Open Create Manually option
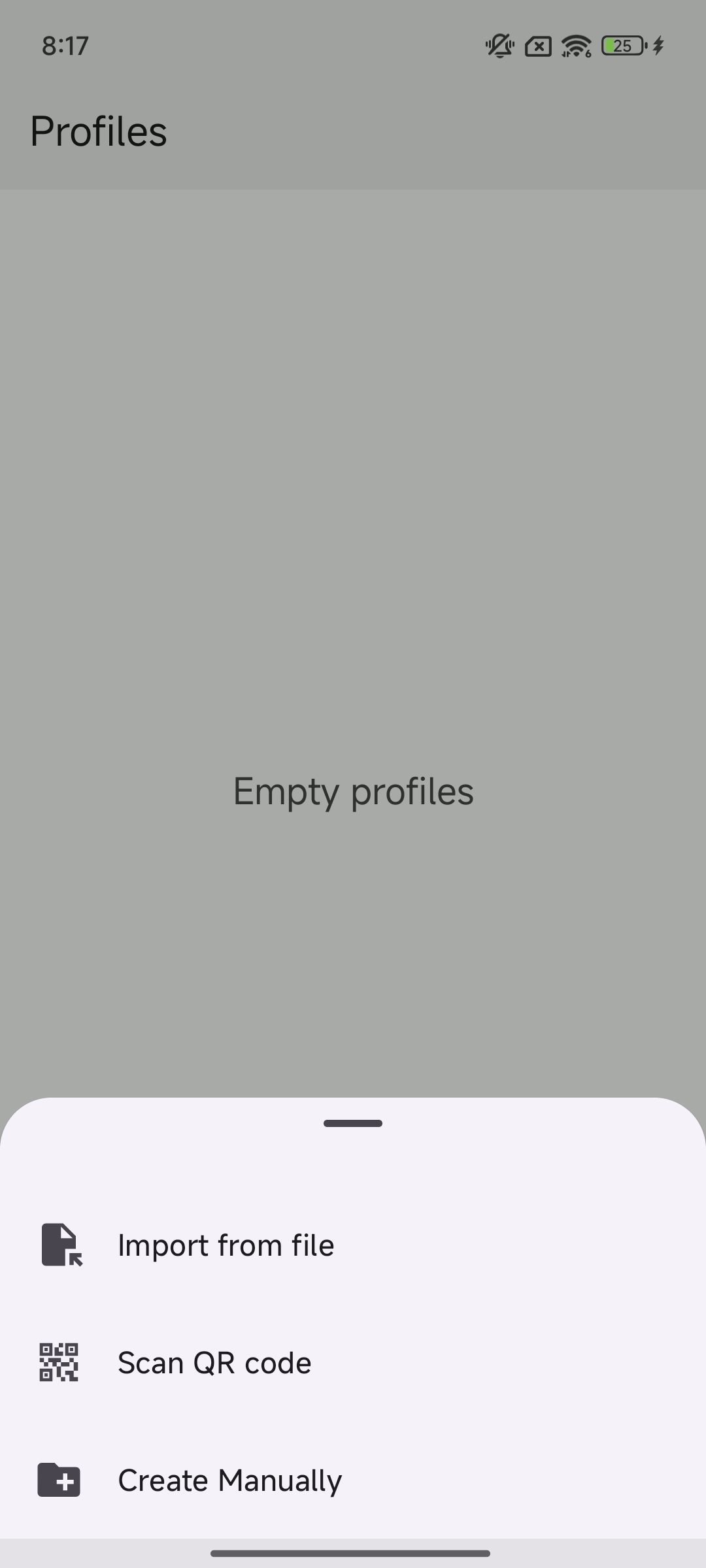Image resolution: width=706 pixels, height=1568 pixels. click(229, 1480)
